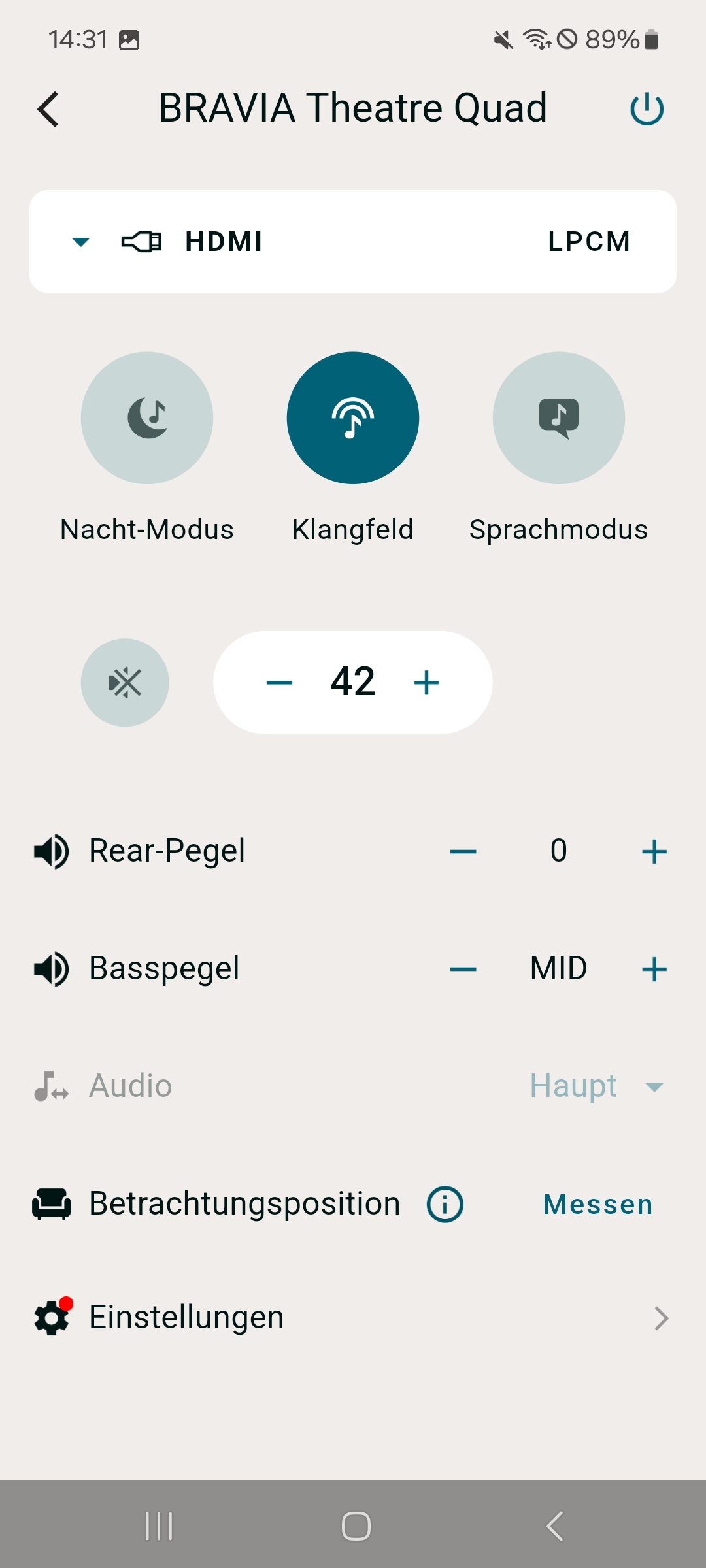Increase the Basspegel above MID
Image resolution: width=706 pixels, height=1568 pixels.
(654, 969)
